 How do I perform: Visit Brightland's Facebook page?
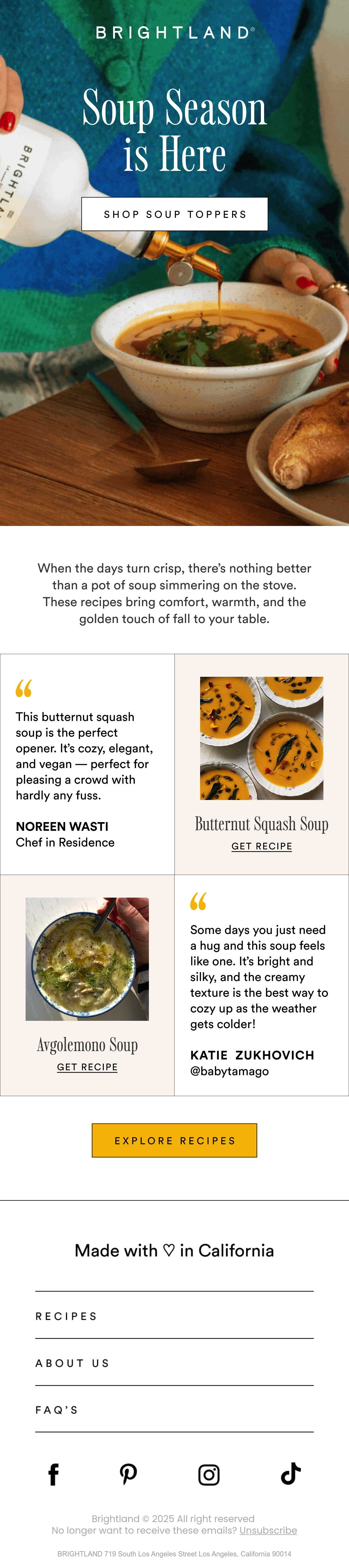(x=54, y=1474)
